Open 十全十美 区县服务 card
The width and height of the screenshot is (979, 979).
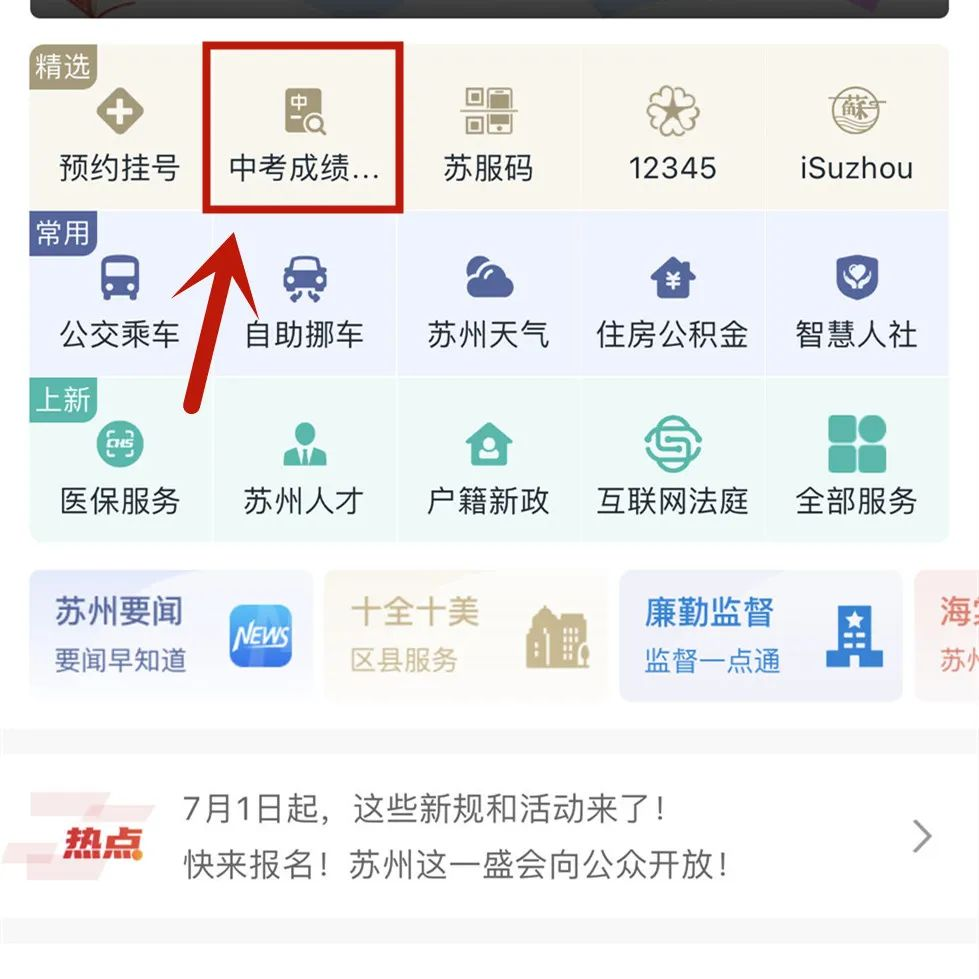465,635
